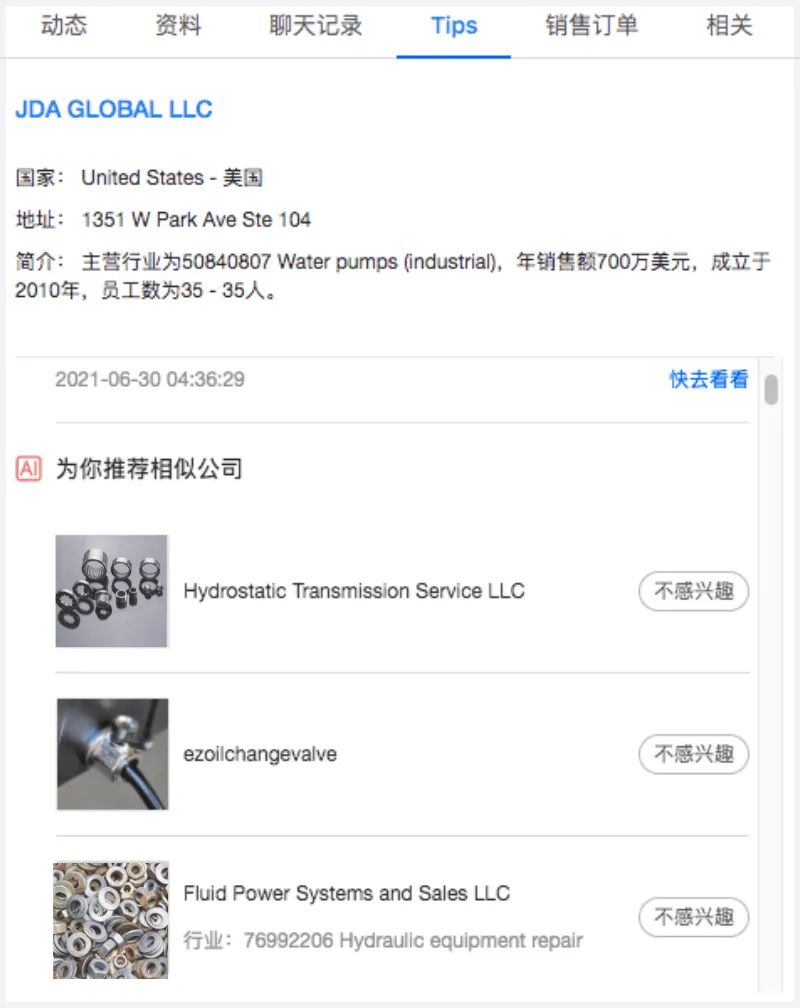800x1008 pixels.
Task: Select the AI recommendation badge icon
Action: pos(28,468)
